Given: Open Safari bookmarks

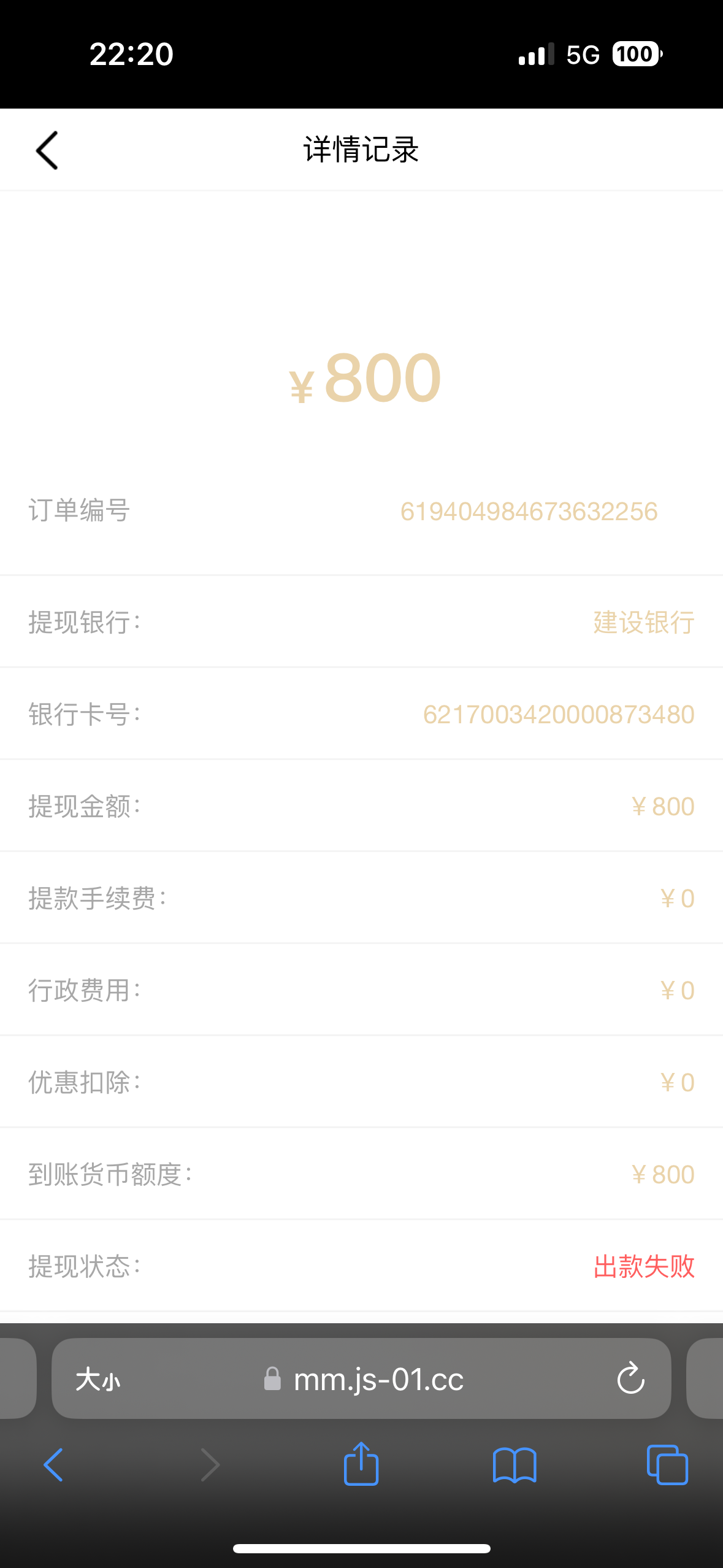Looking at the screenshot, I should click(515, 1465).
